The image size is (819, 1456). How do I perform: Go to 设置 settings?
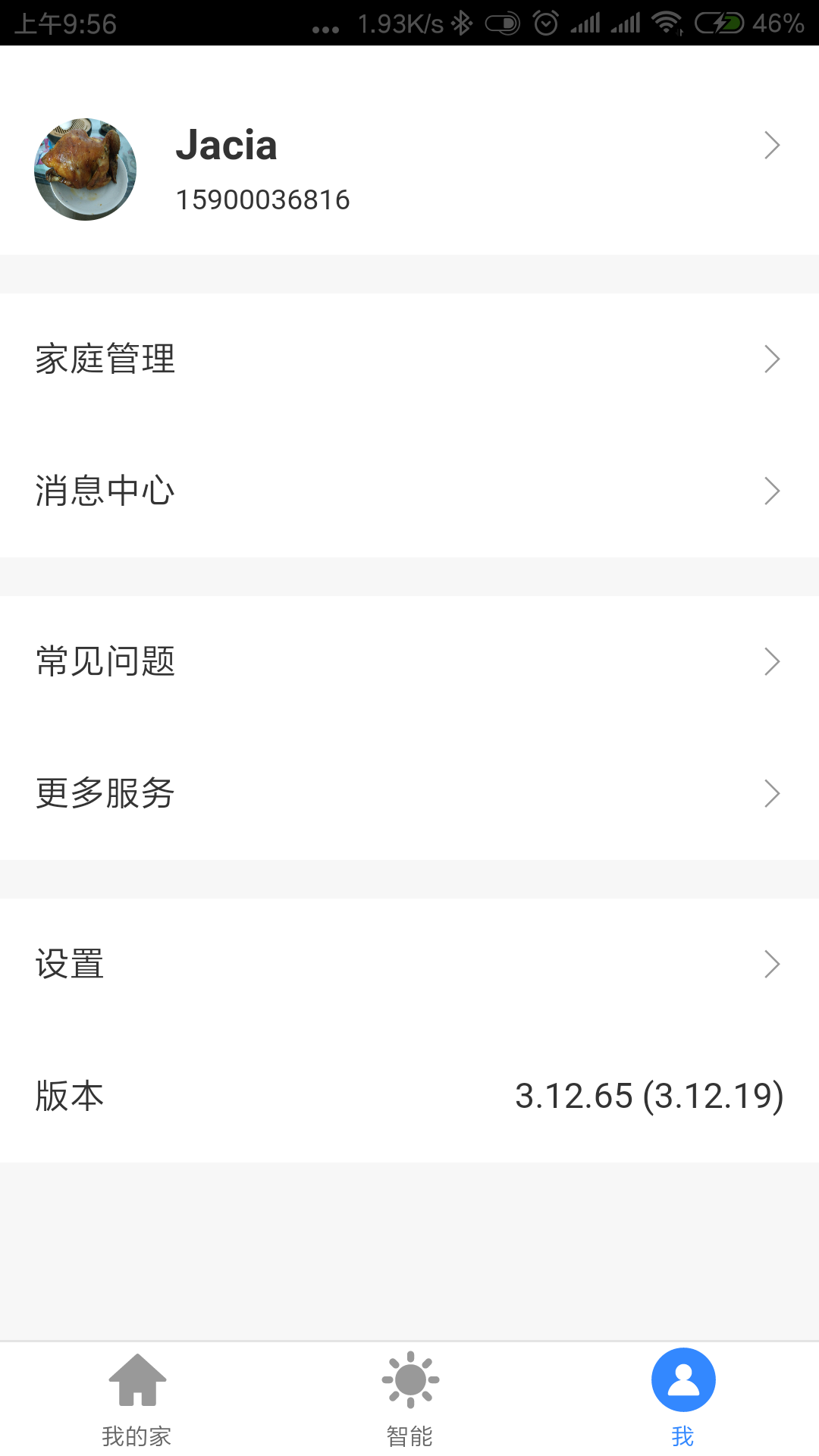(x=409, y=964)
